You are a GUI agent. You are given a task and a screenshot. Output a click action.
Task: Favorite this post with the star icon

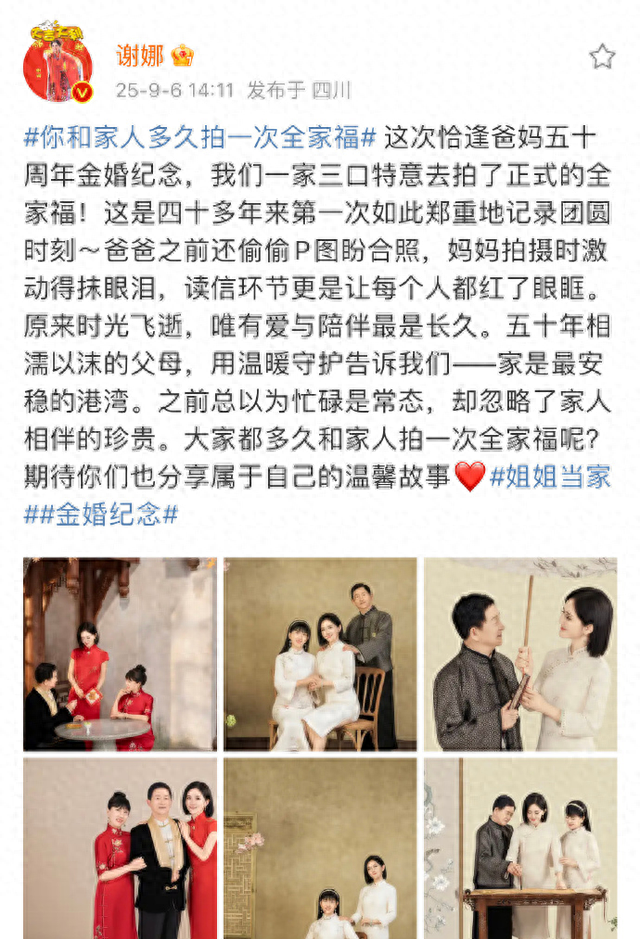pos(602,56)
